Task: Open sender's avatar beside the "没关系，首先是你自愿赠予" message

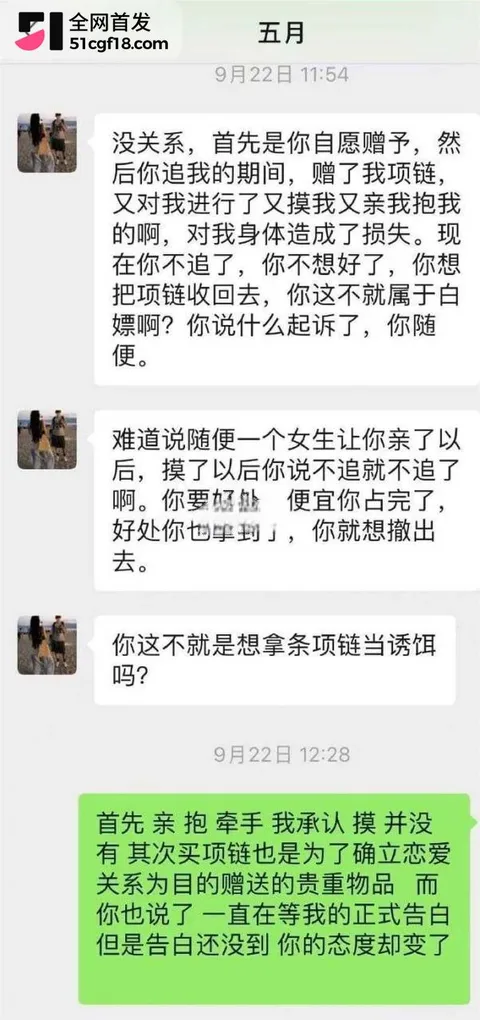Action: 47,143
